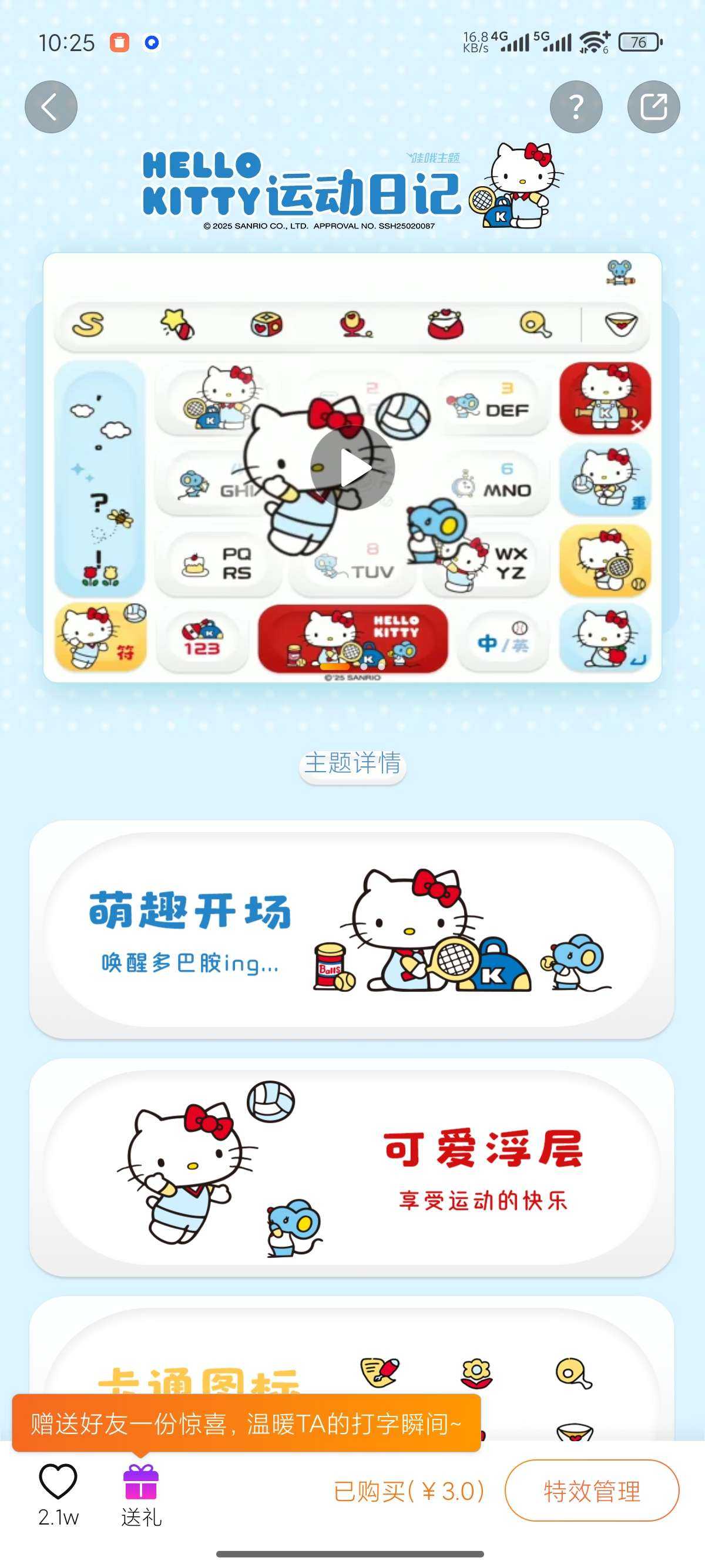The height and width of the screenshot is (1568, 705).
Task: Open the help question mark icon
Action: [x=576, y=107]
